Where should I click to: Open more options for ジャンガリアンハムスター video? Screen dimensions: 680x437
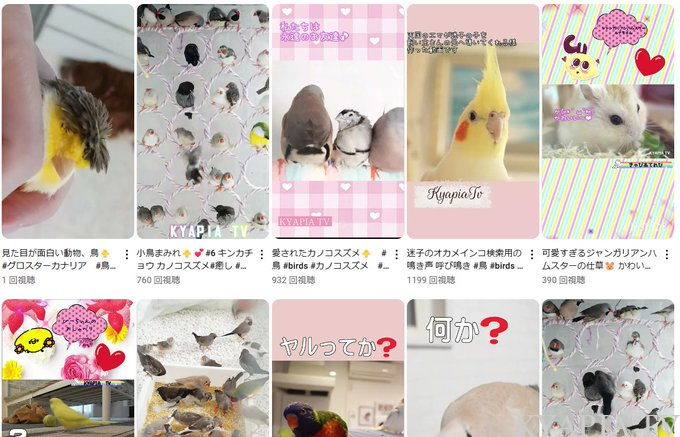click(666, 255)
